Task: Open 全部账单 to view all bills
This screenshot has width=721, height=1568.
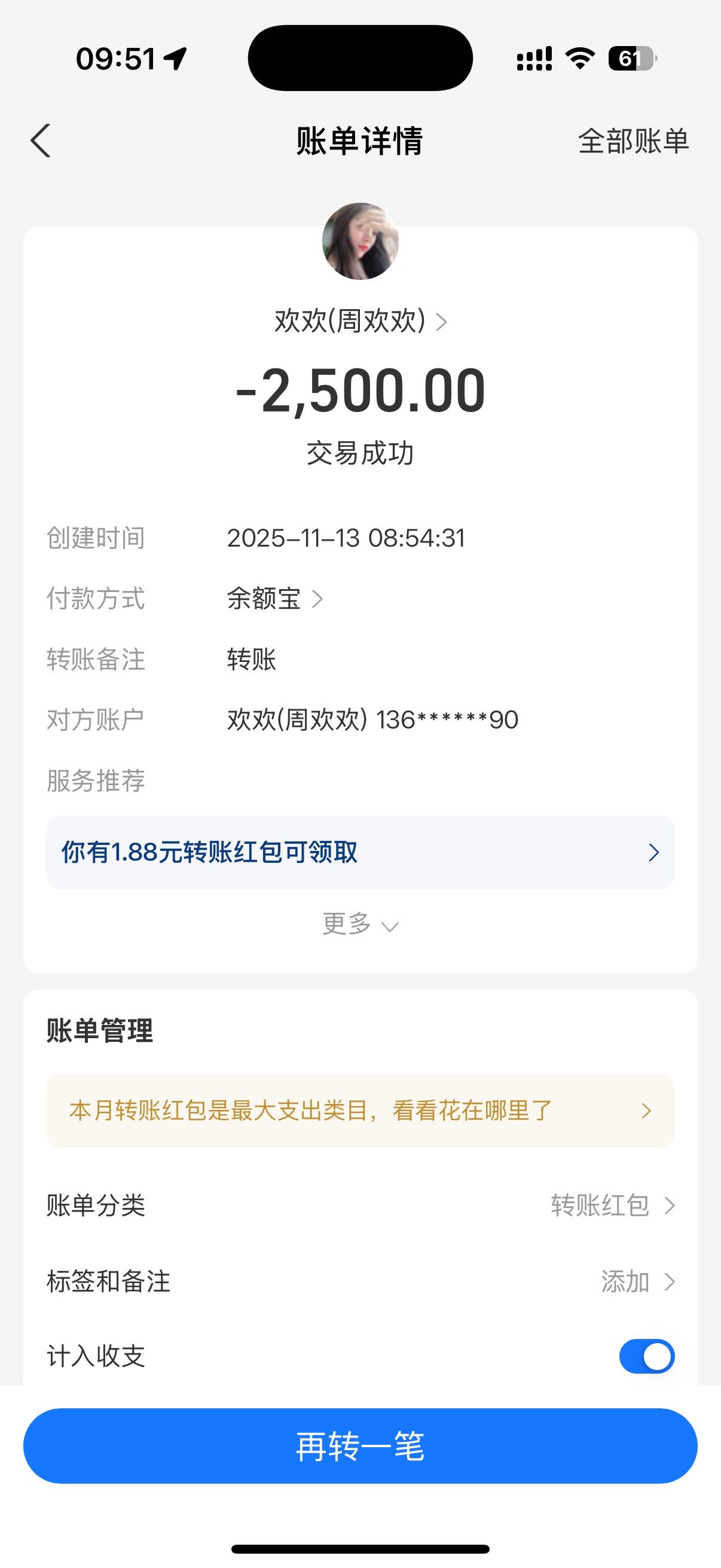Action: [x=633, y=141]
